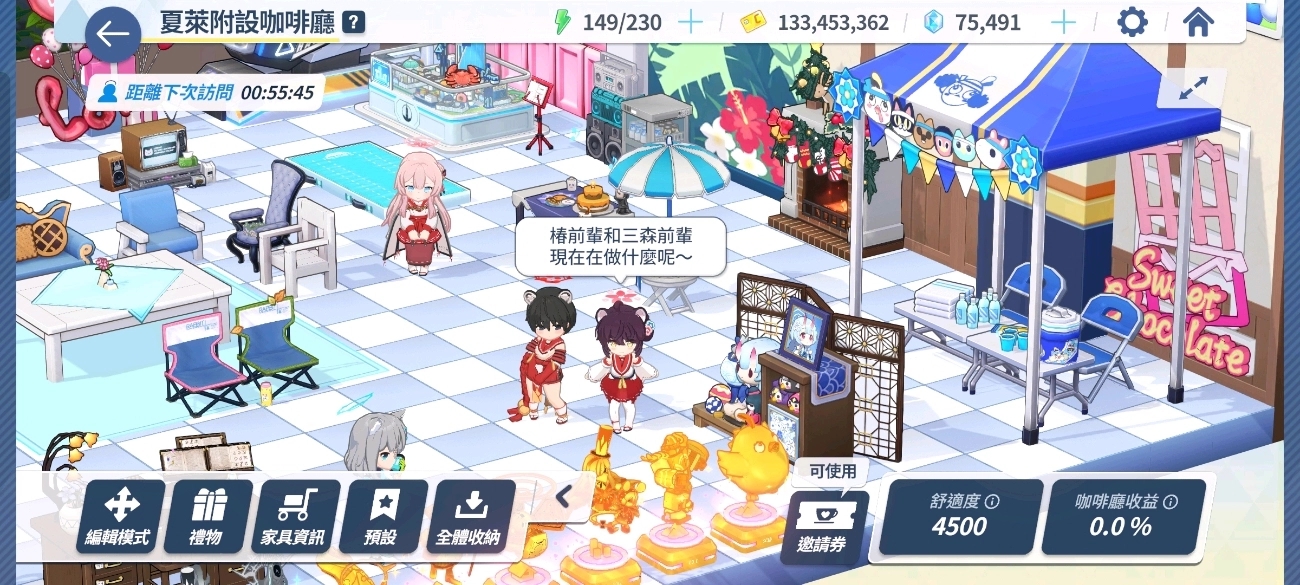Go back with the arrow button
This screenshot has height=585, width=1300.
112,35
